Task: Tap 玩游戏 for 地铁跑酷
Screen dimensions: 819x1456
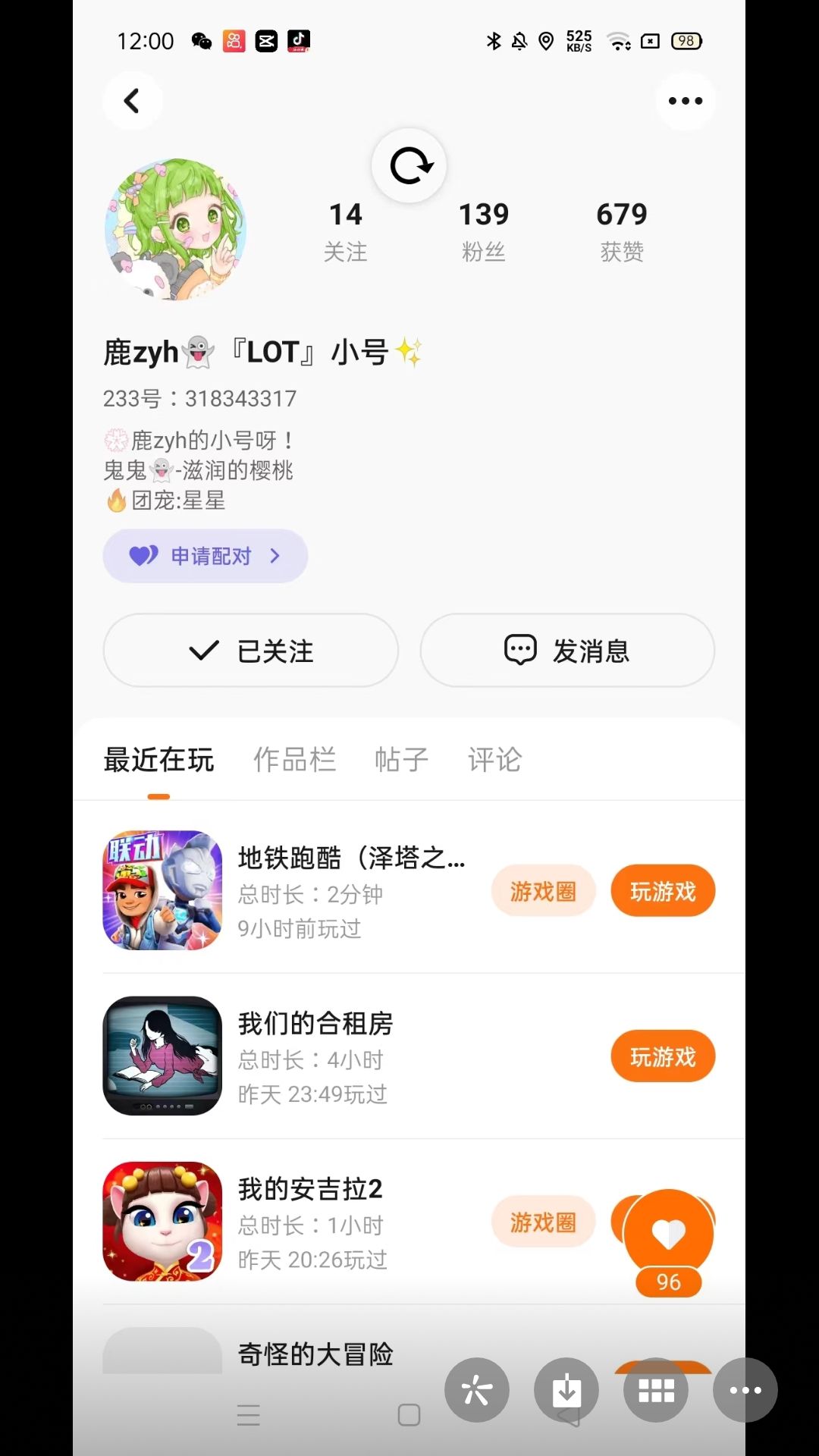Action: click(663, 891)
